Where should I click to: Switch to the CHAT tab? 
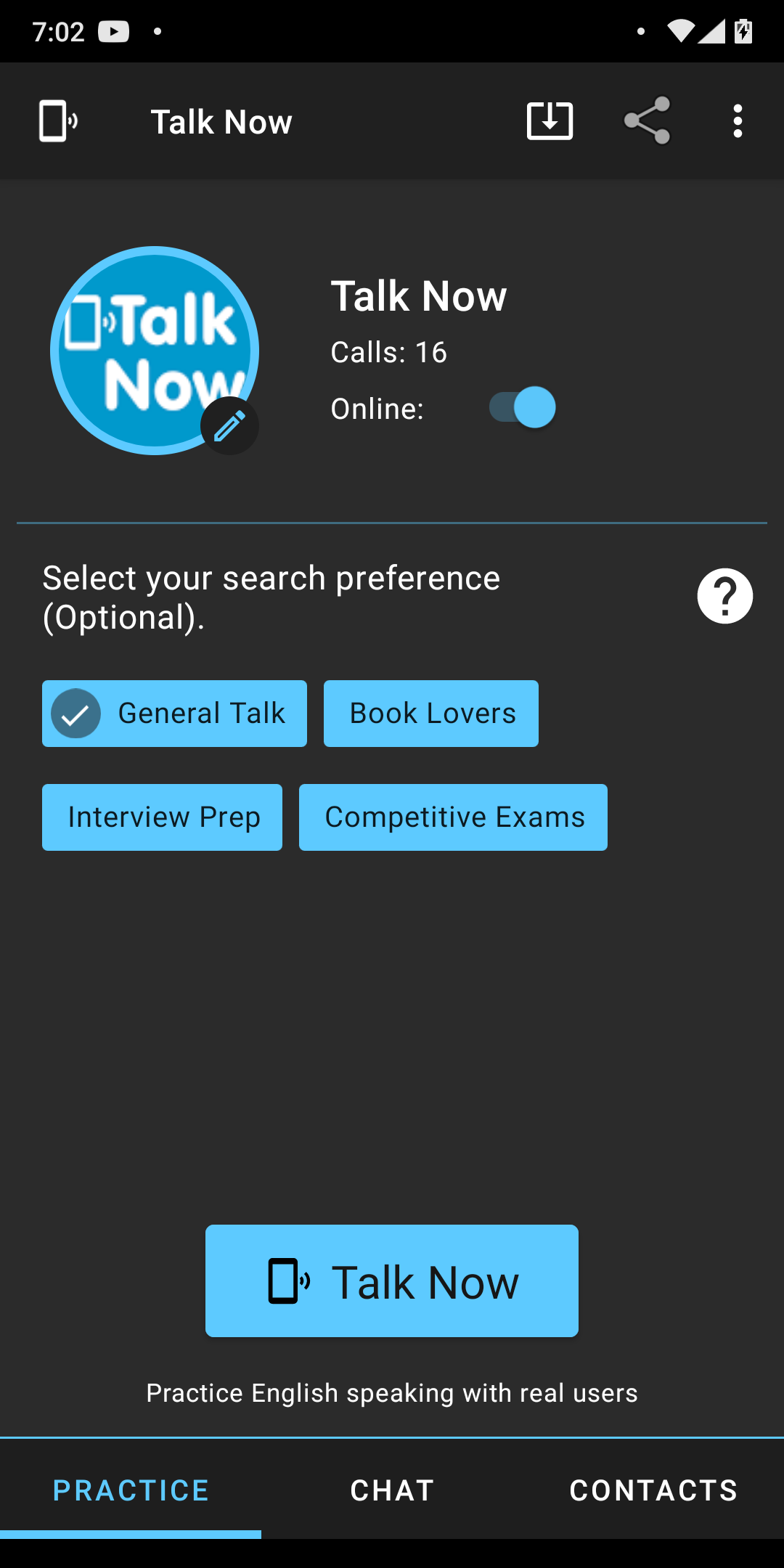point(391,1490)
